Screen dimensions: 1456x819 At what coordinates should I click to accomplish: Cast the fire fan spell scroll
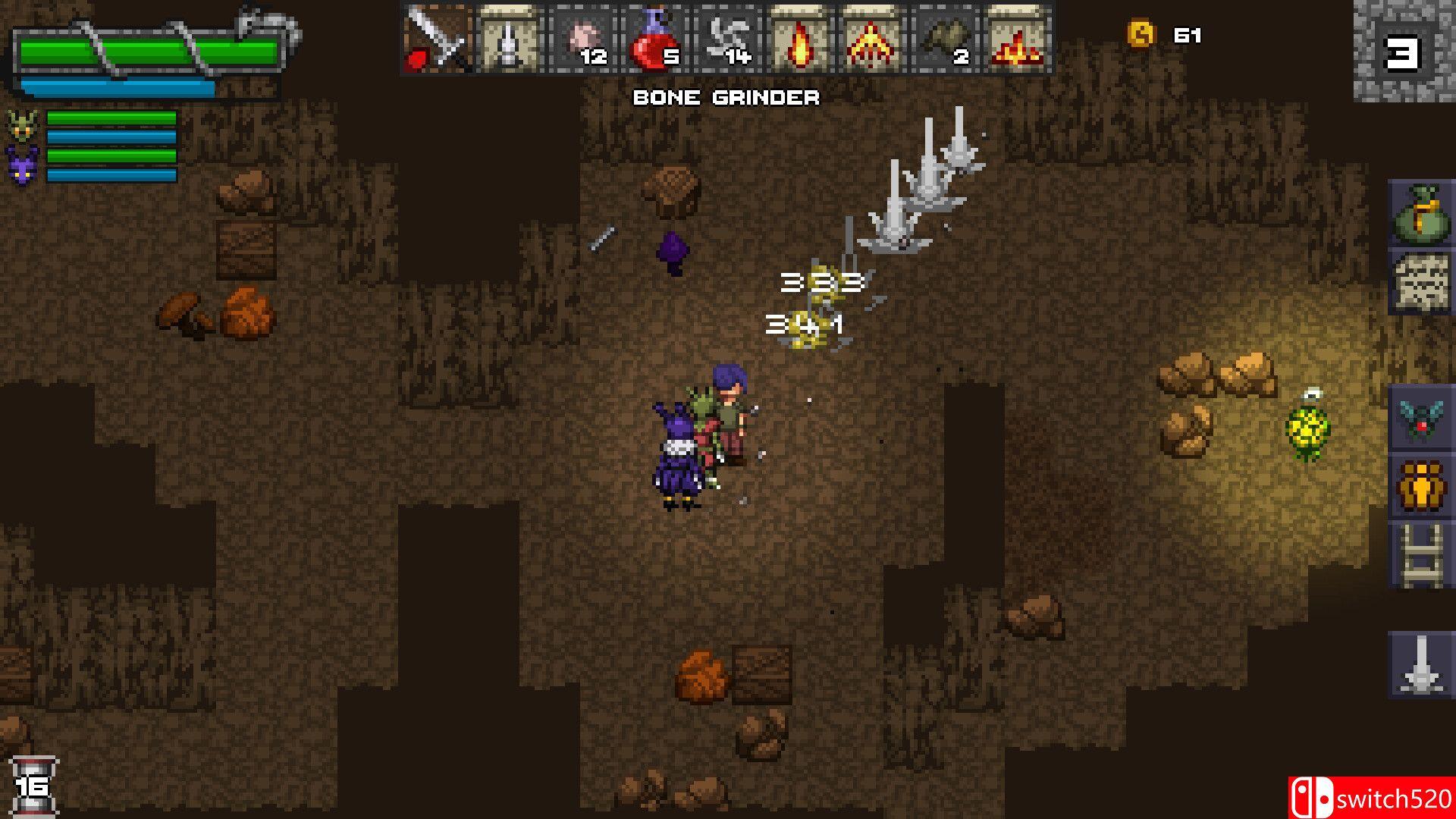click(871, 39)
